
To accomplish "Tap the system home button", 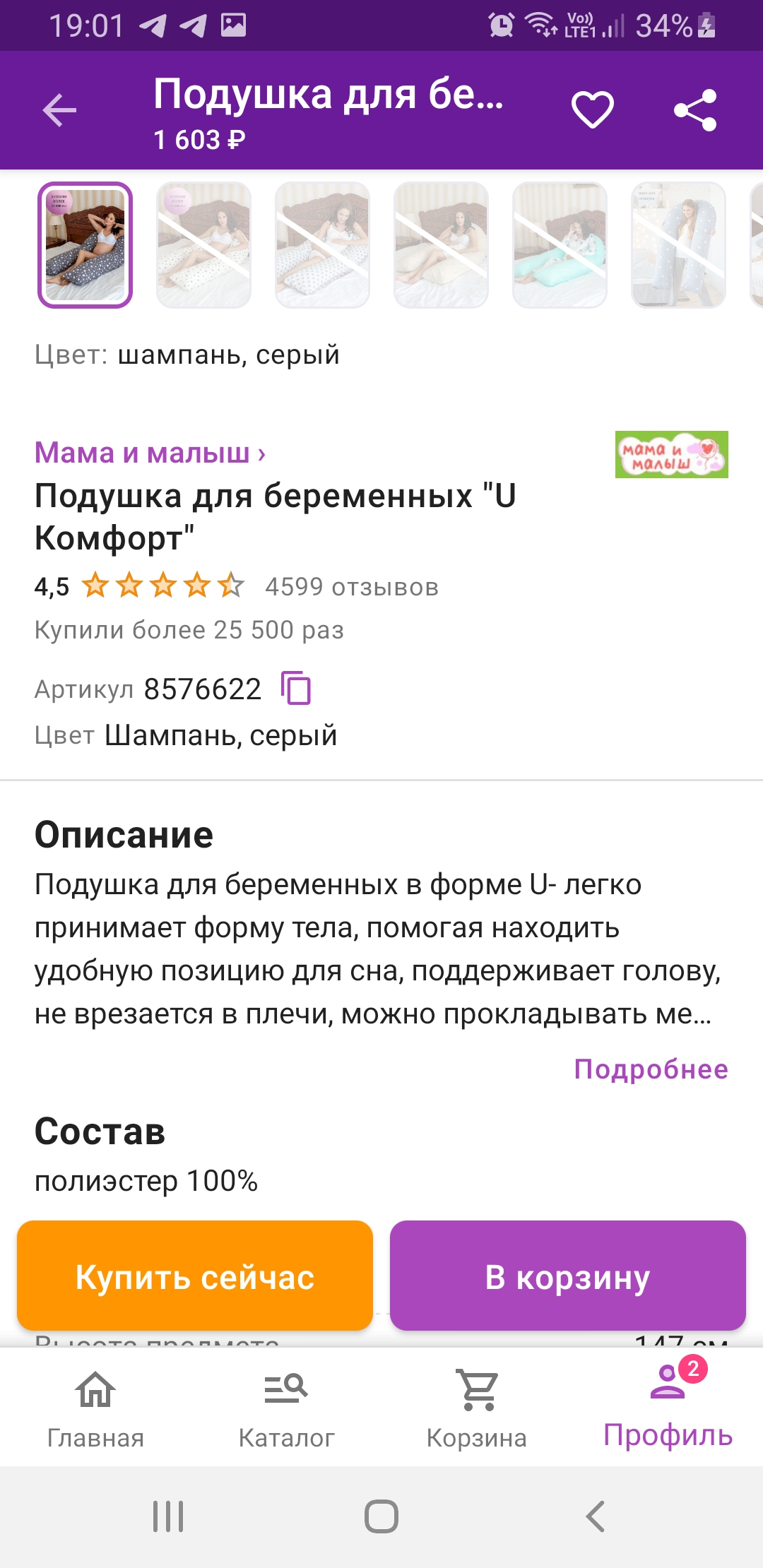I will [x=381, y=1516].
